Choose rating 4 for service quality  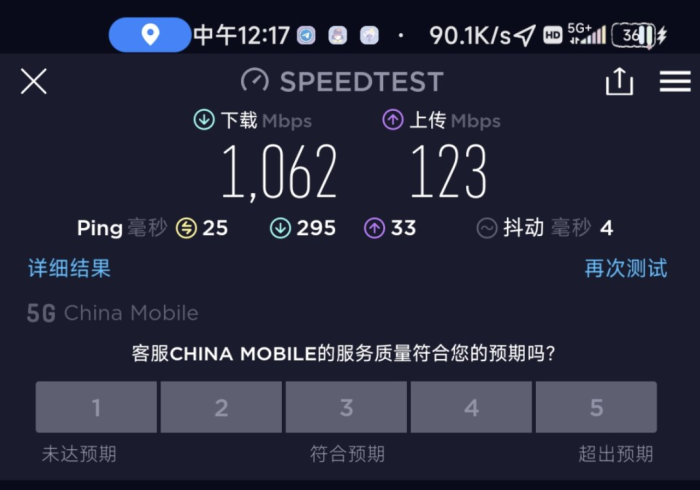(471, 407)
